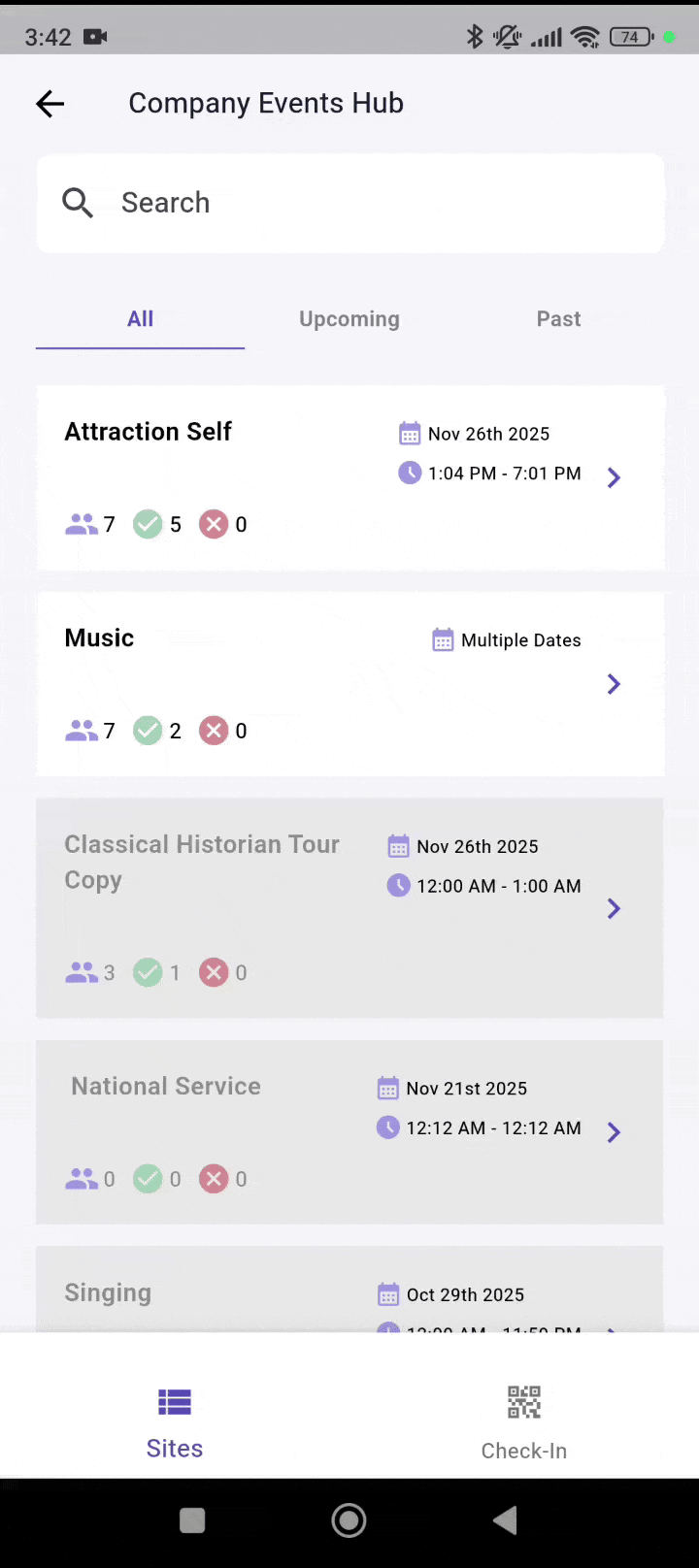Open the National Service event card
The image size is (699, 1568).
(349, 1131)
